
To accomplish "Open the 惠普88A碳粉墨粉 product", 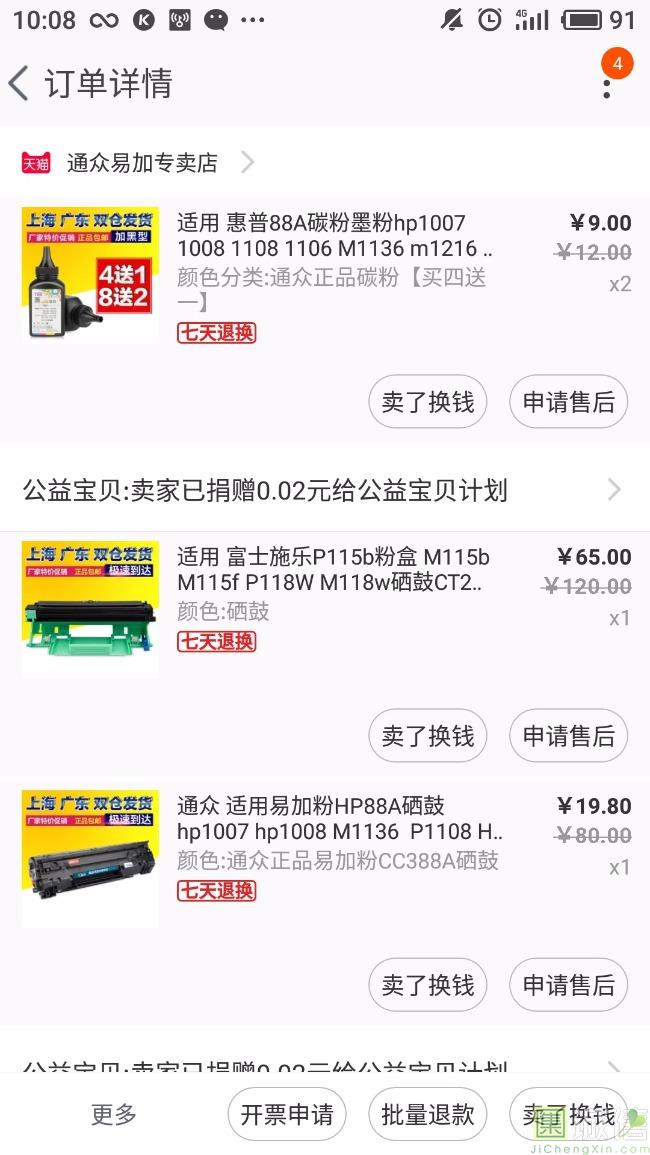I will (334, 236).
